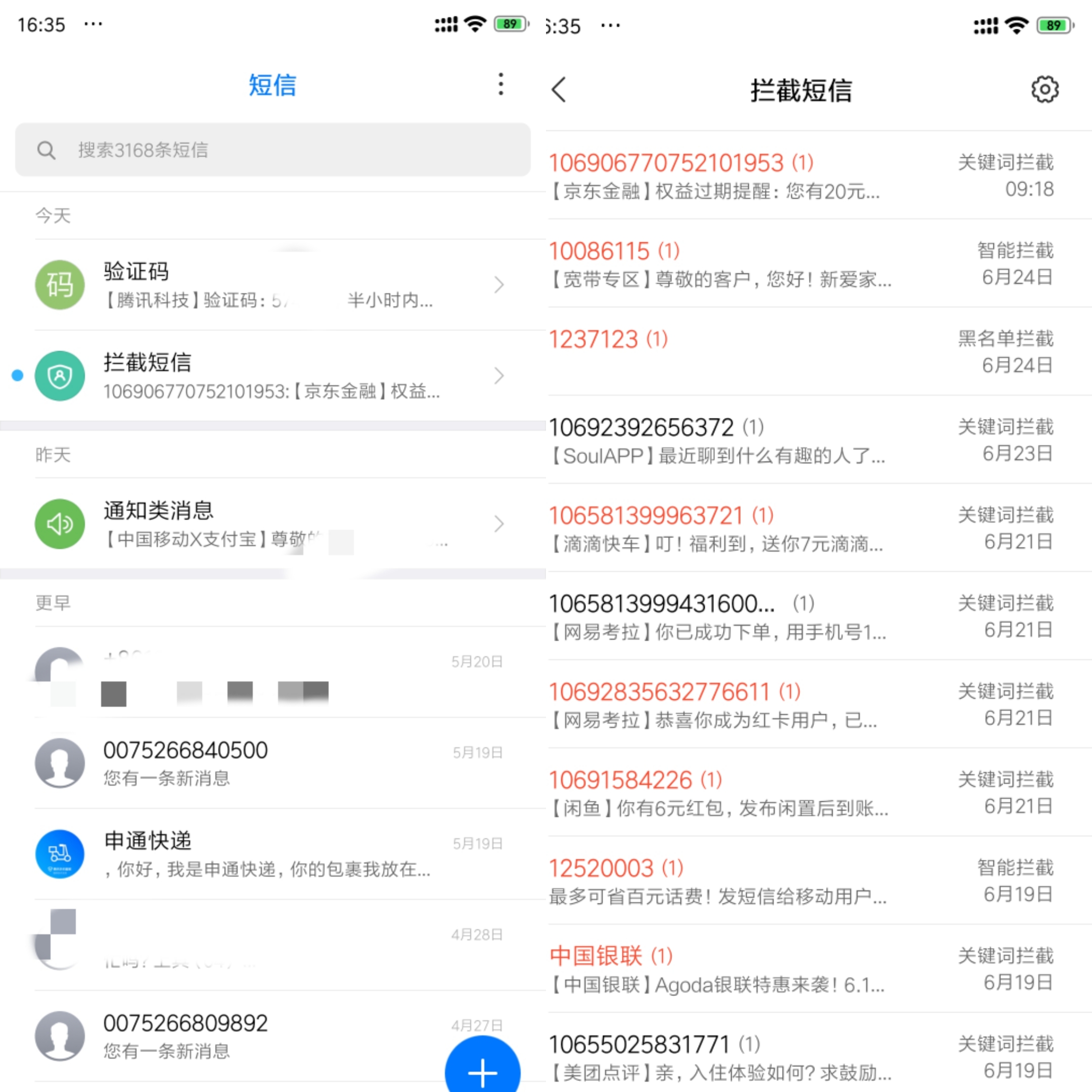Image resolution: width=1092 pixels, height=1092 pixels.
Task: Go back from 拦截短信 screen
Action: [559, 89]
